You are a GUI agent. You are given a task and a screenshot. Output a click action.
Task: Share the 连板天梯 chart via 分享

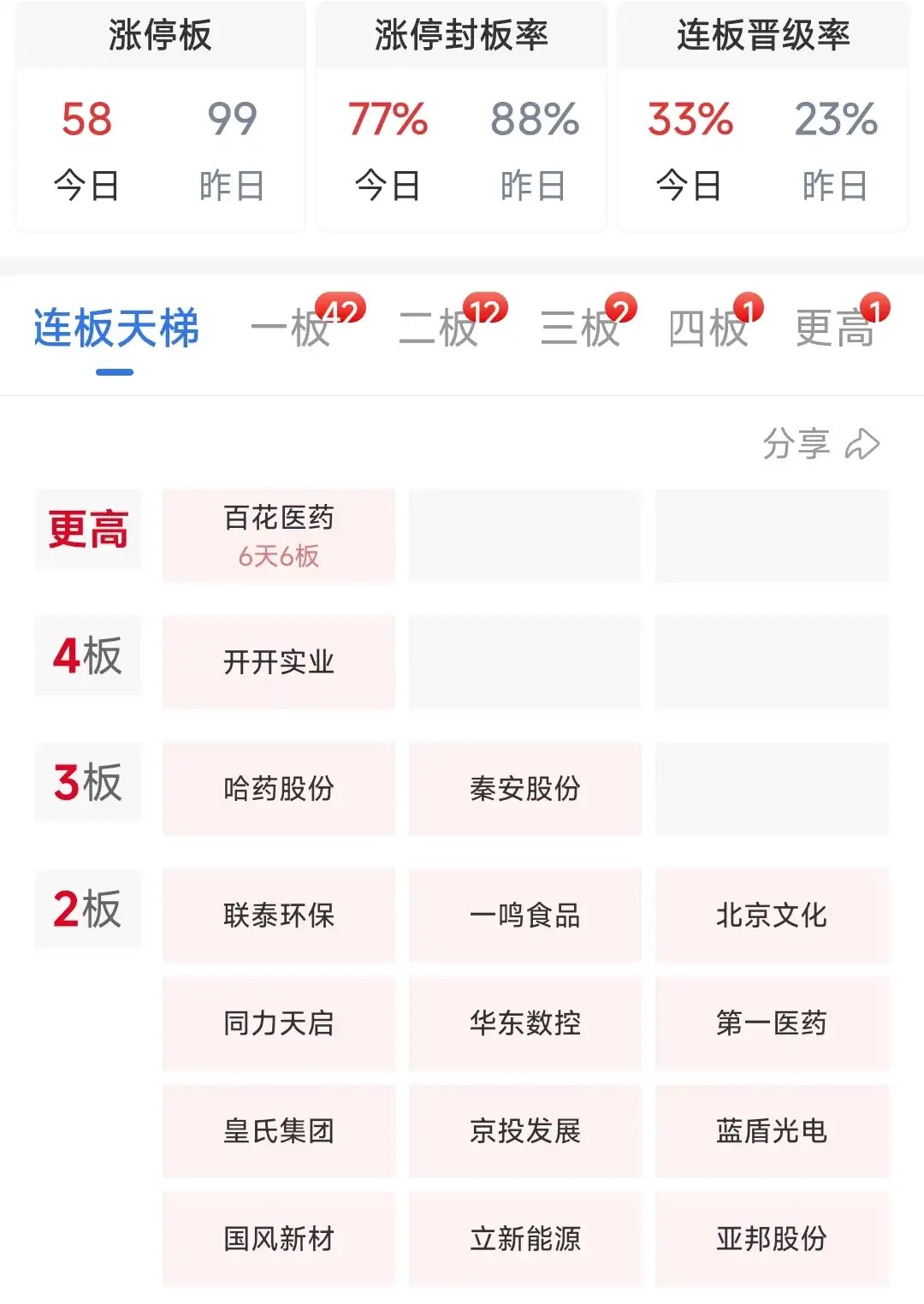click(821, 443)
